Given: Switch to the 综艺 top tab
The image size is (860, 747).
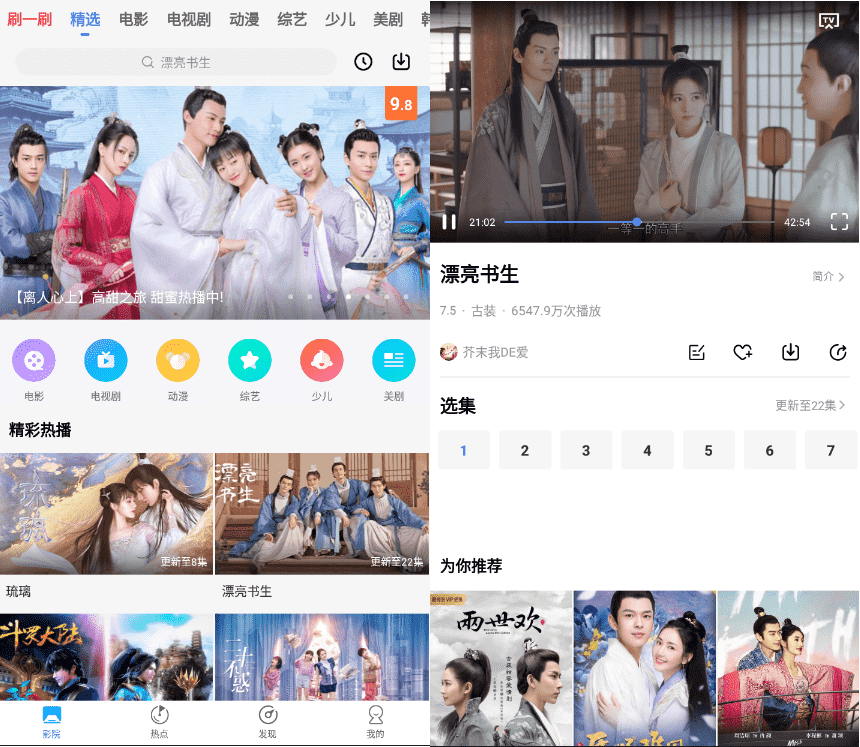Looking at the screenshot, I should click(x=292, y=19).
